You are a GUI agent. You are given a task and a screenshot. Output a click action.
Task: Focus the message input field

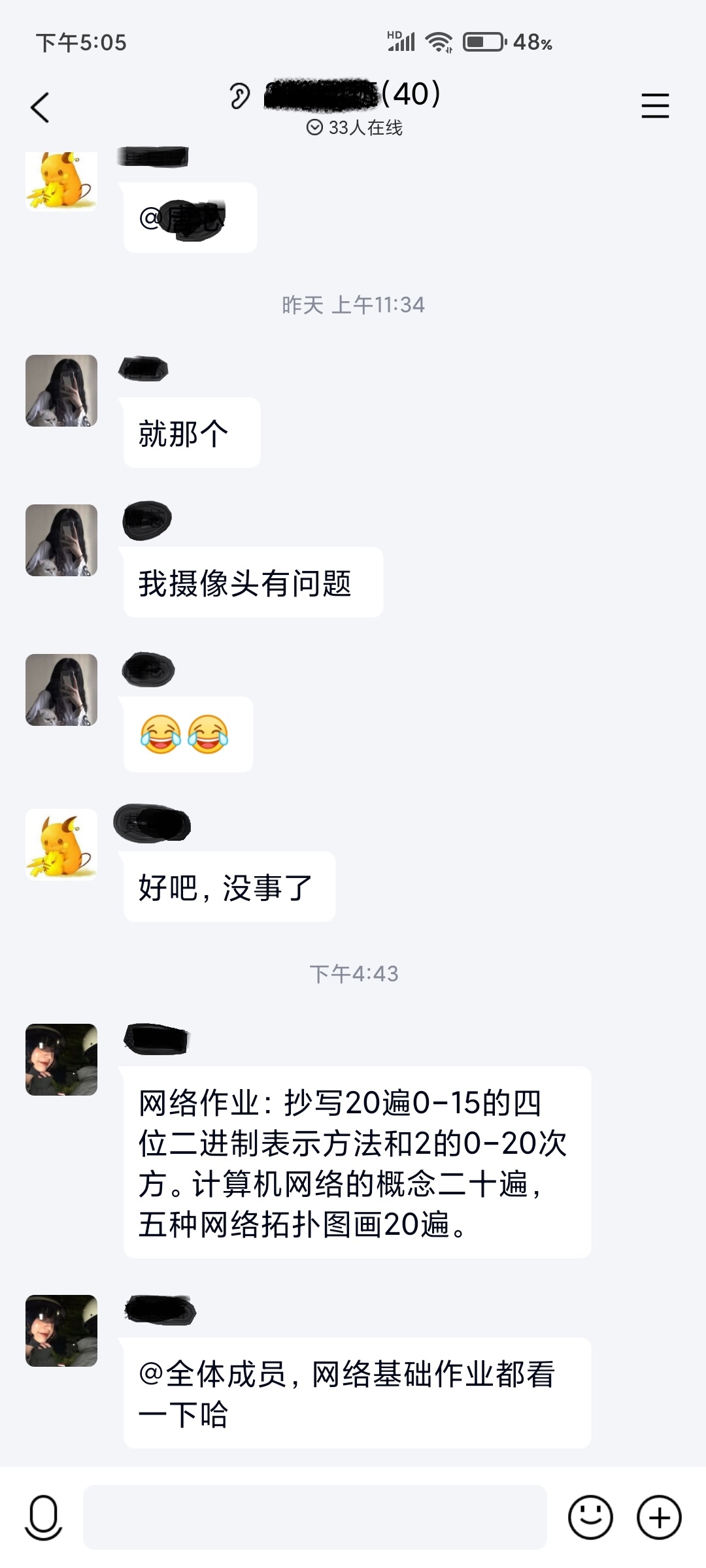pos(314,1516)
